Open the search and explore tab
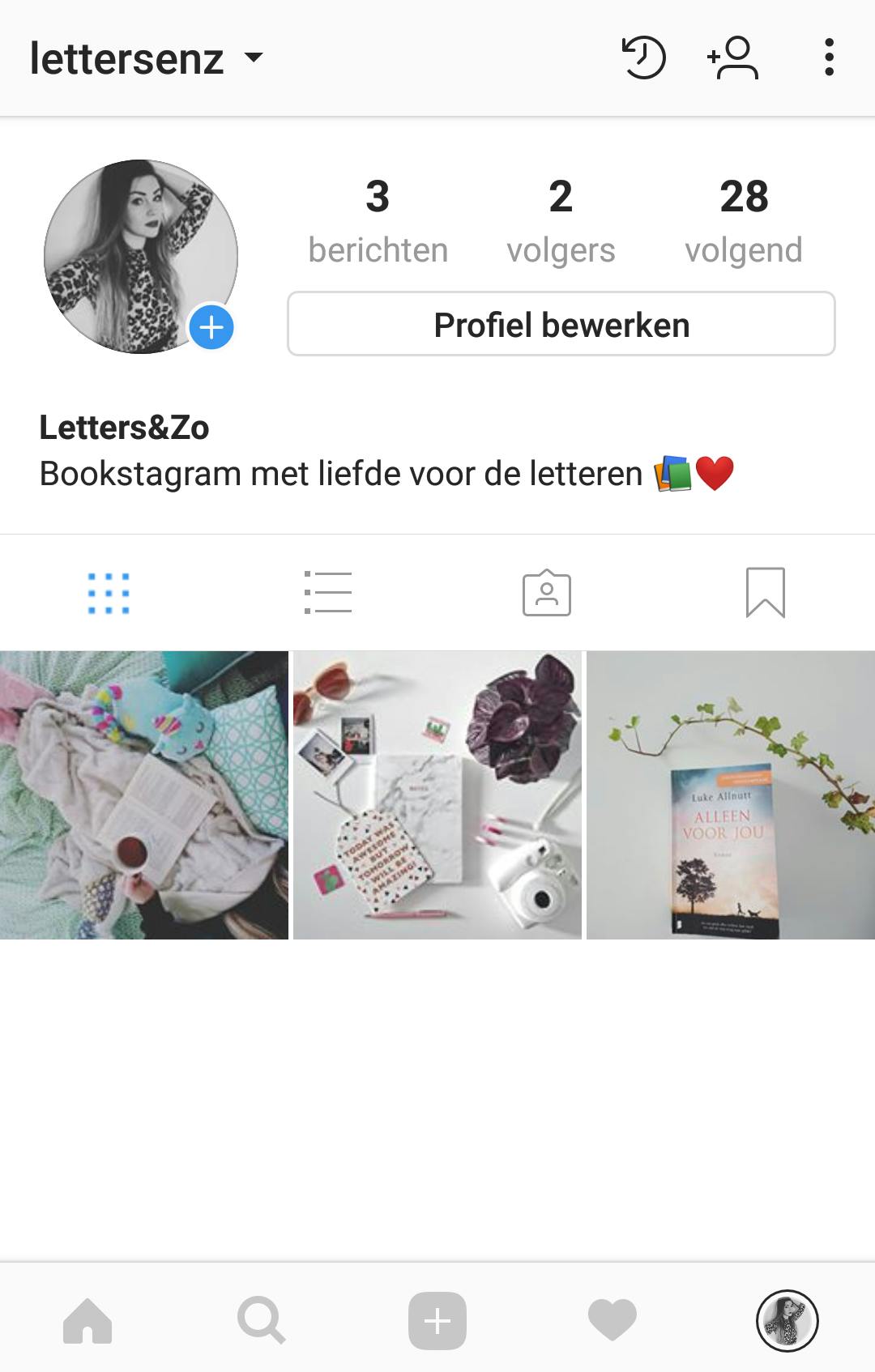875x1372 pixels. click(262, 1320)
